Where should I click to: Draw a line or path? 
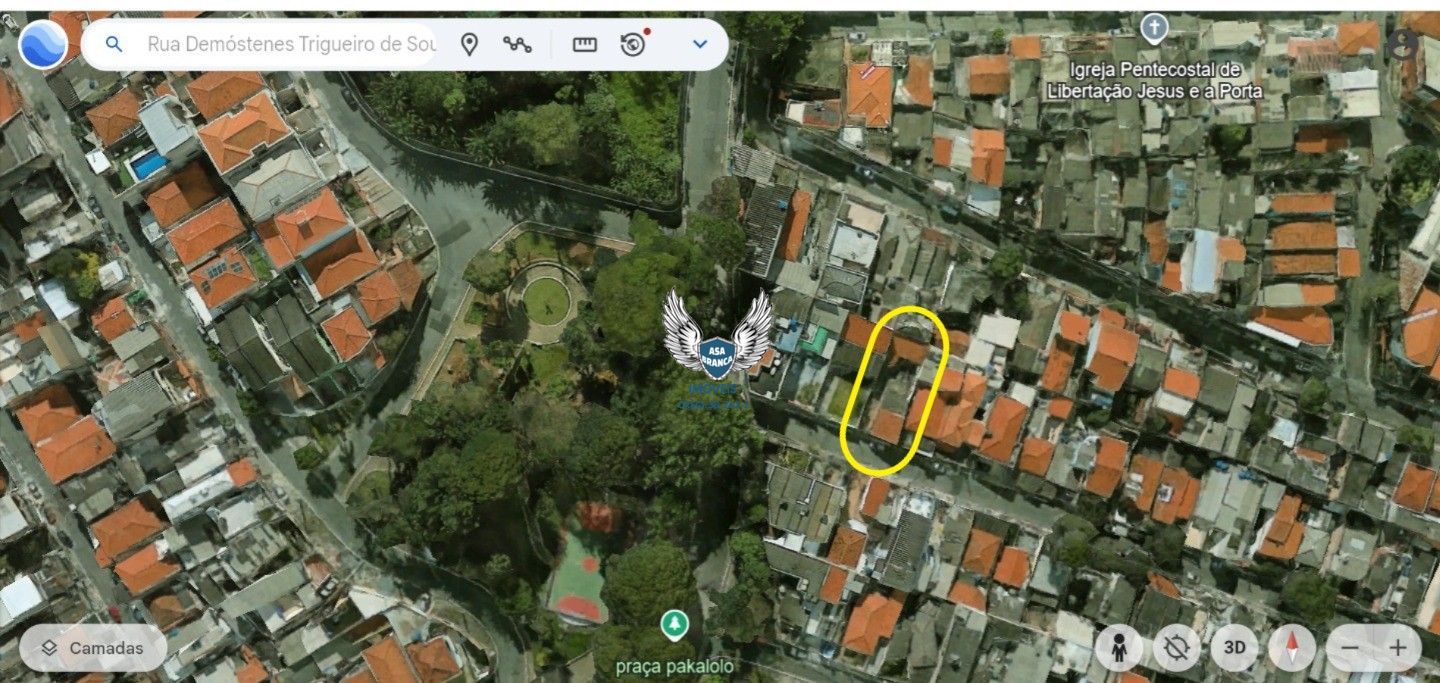tap(517, 44)
